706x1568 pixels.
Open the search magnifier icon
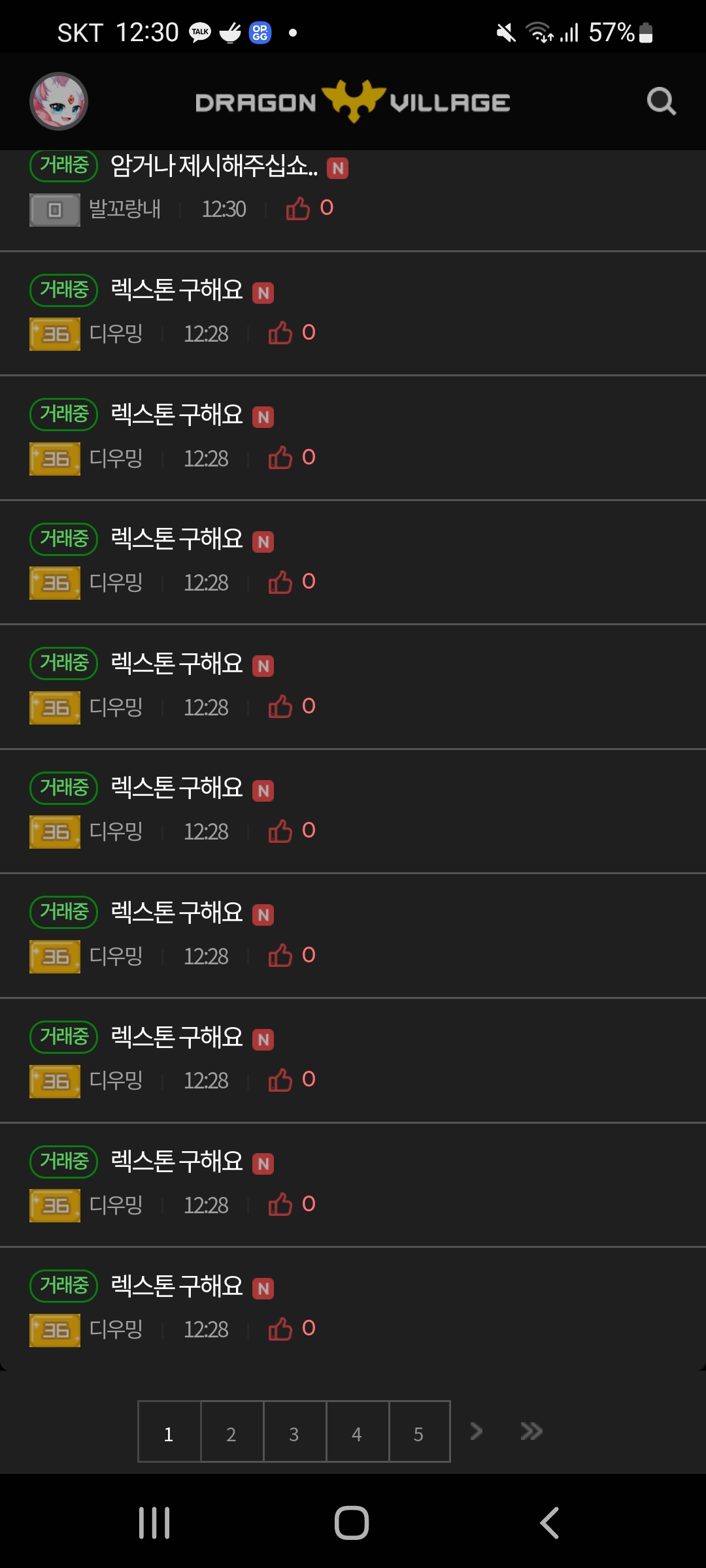661,101
